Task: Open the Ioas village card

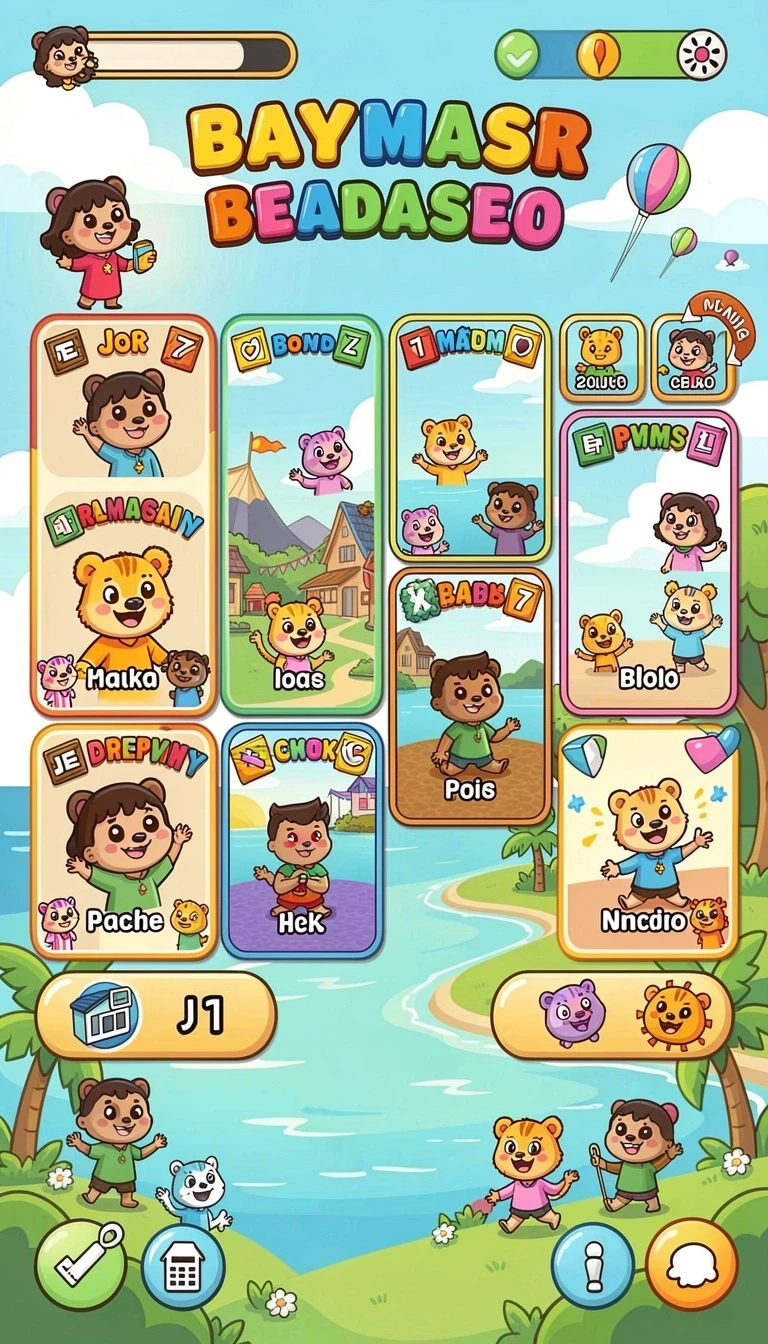Action: pos(301,514)
